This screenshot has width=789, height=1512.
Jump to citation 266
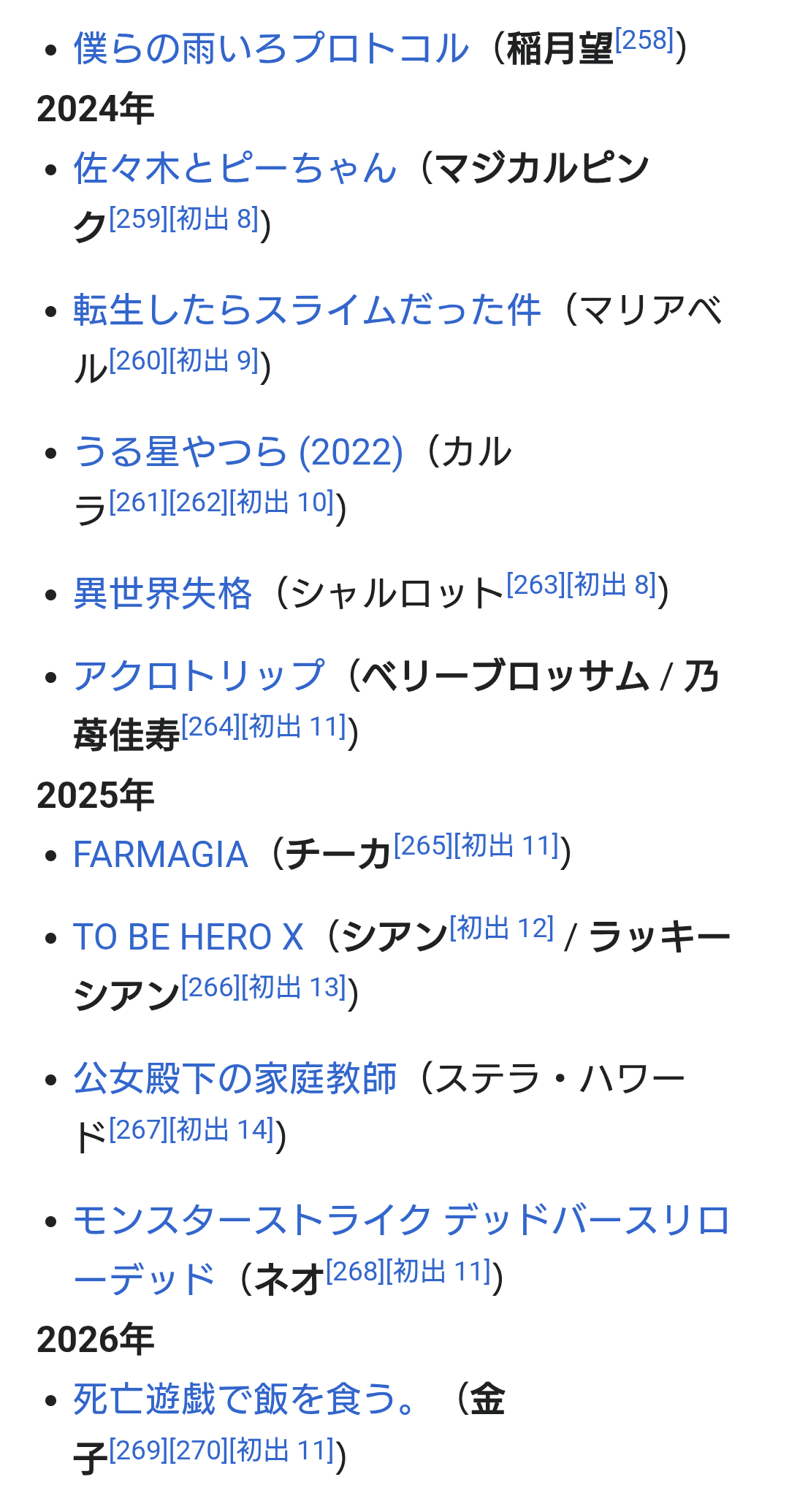point(210,988)
